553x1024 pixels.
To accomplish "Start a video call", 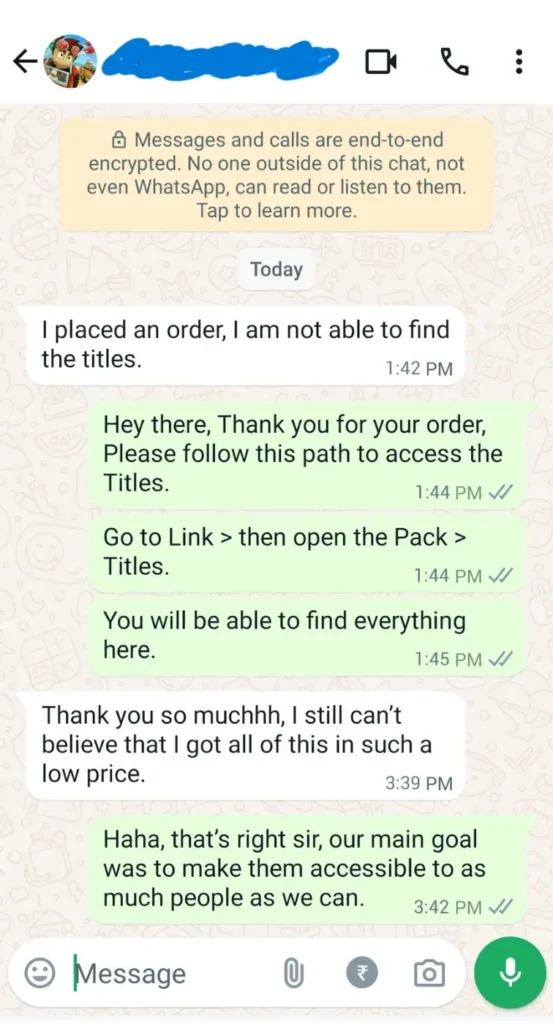I will pos(381,62).
